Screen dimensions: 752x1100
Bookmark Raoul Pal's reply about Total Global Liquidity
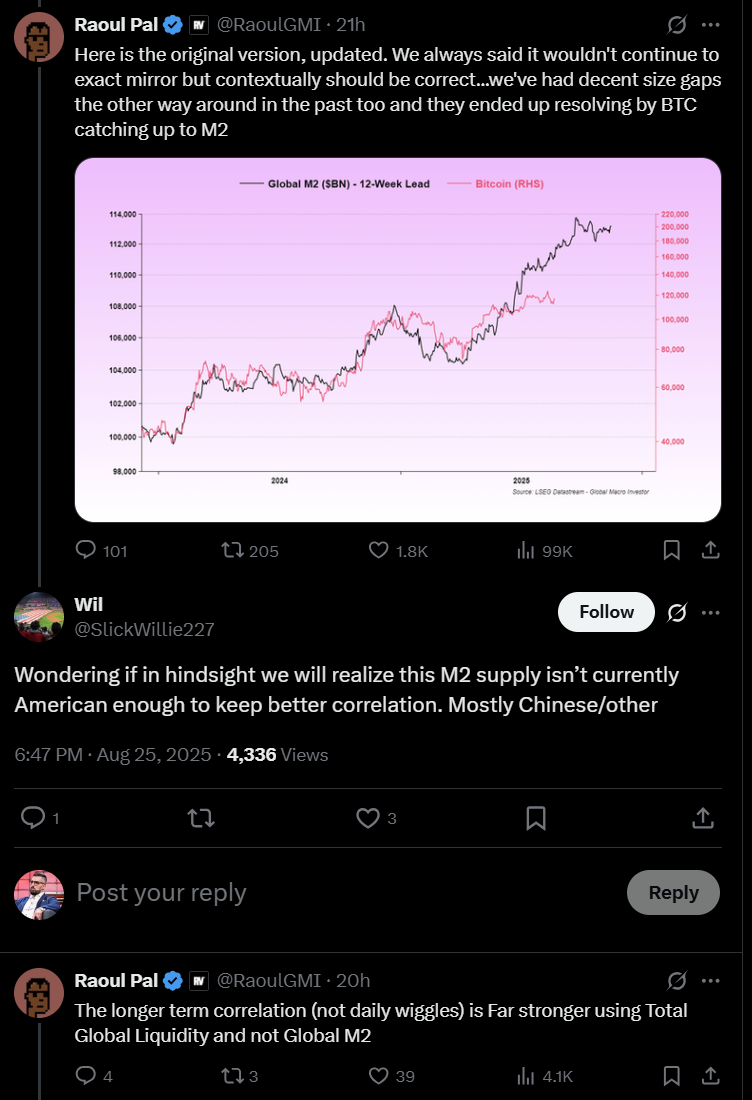click(672, 1076)
